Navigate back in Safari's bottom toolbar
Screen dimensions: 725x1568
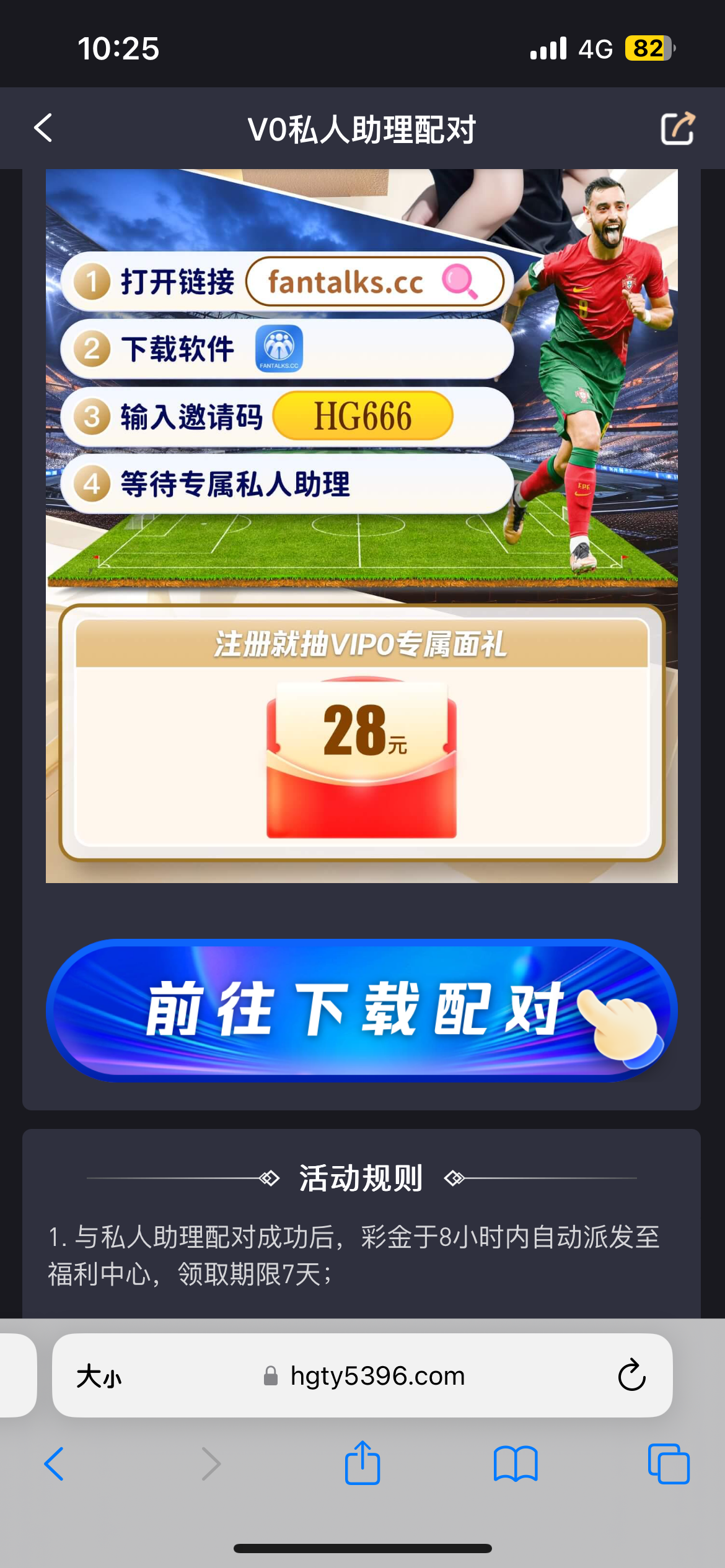tap(55, 1464)
